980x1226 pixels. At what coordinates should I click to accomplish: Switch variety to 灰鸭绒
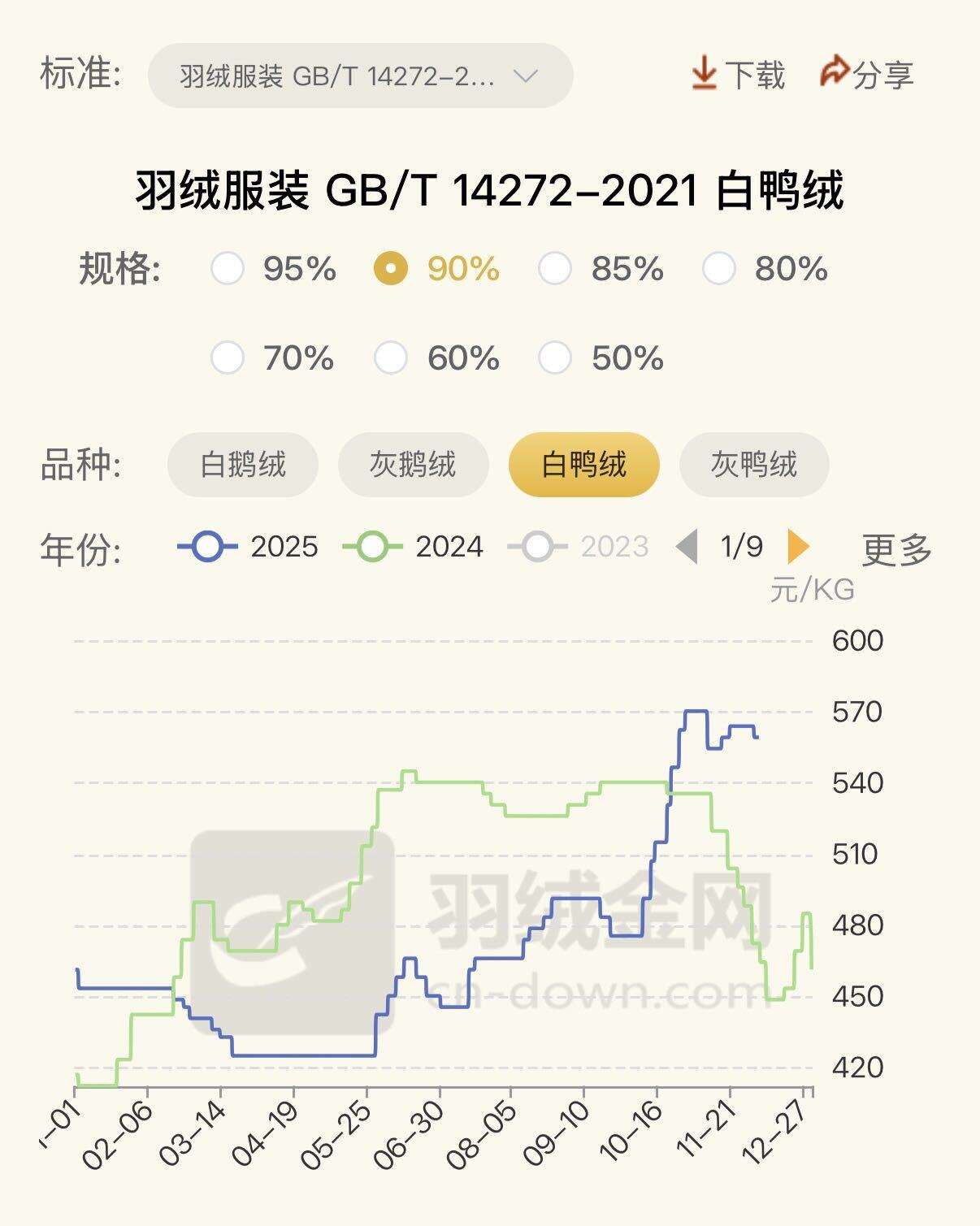753,465
